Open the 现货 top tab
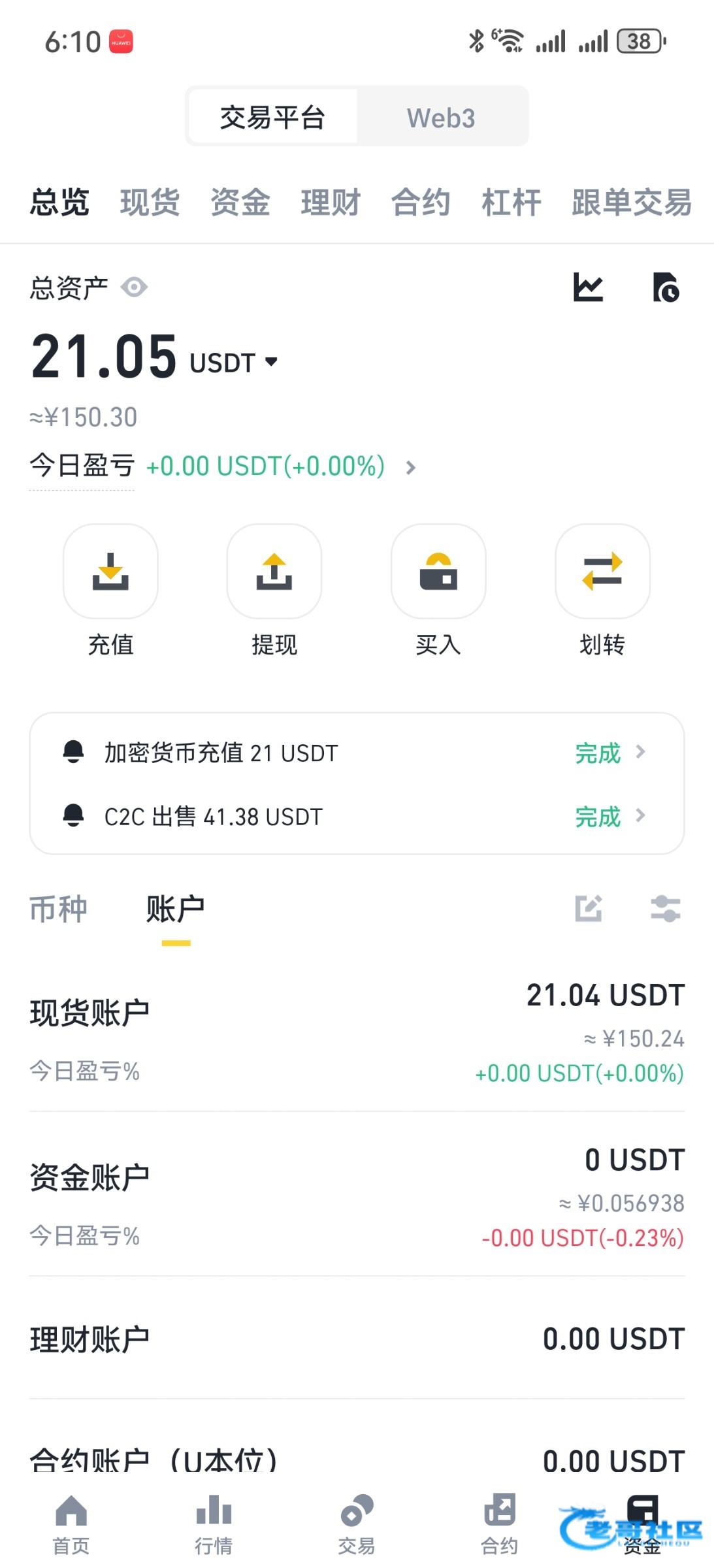 coord(150,202)
